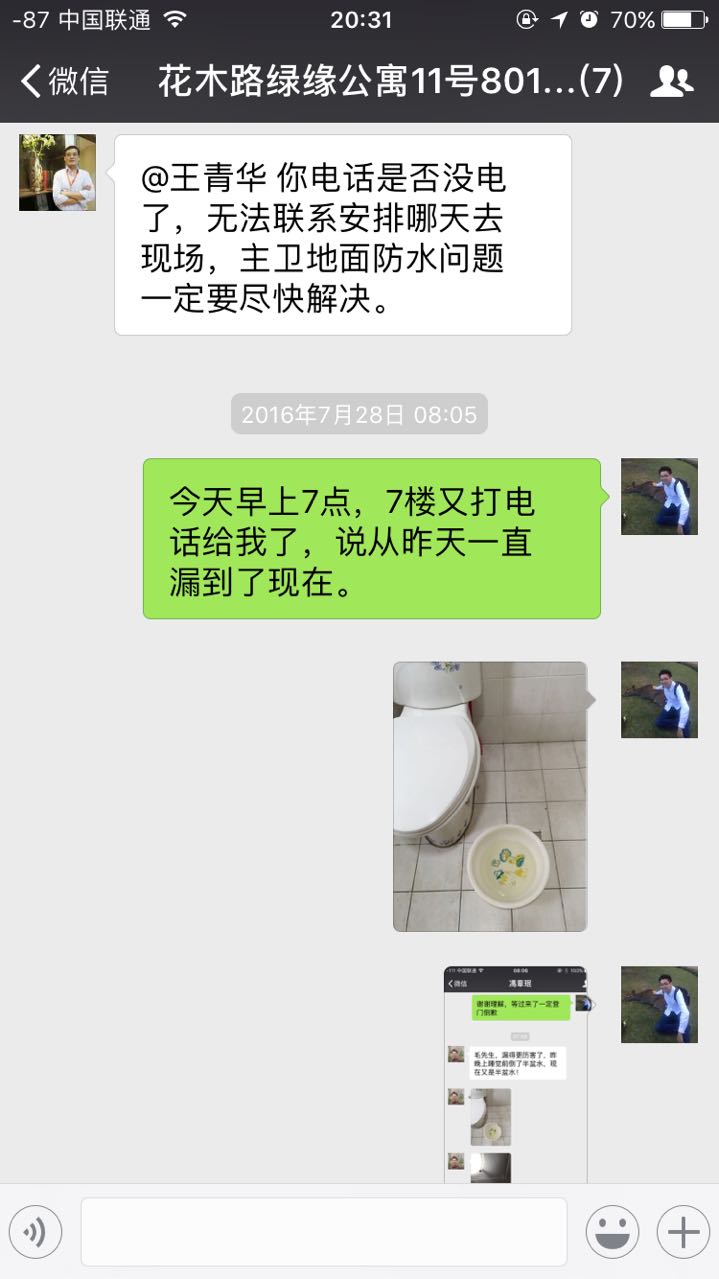Open the group chat members info
The height and width of the screenshot is (1279, 719).
click(x=672, y=82)
